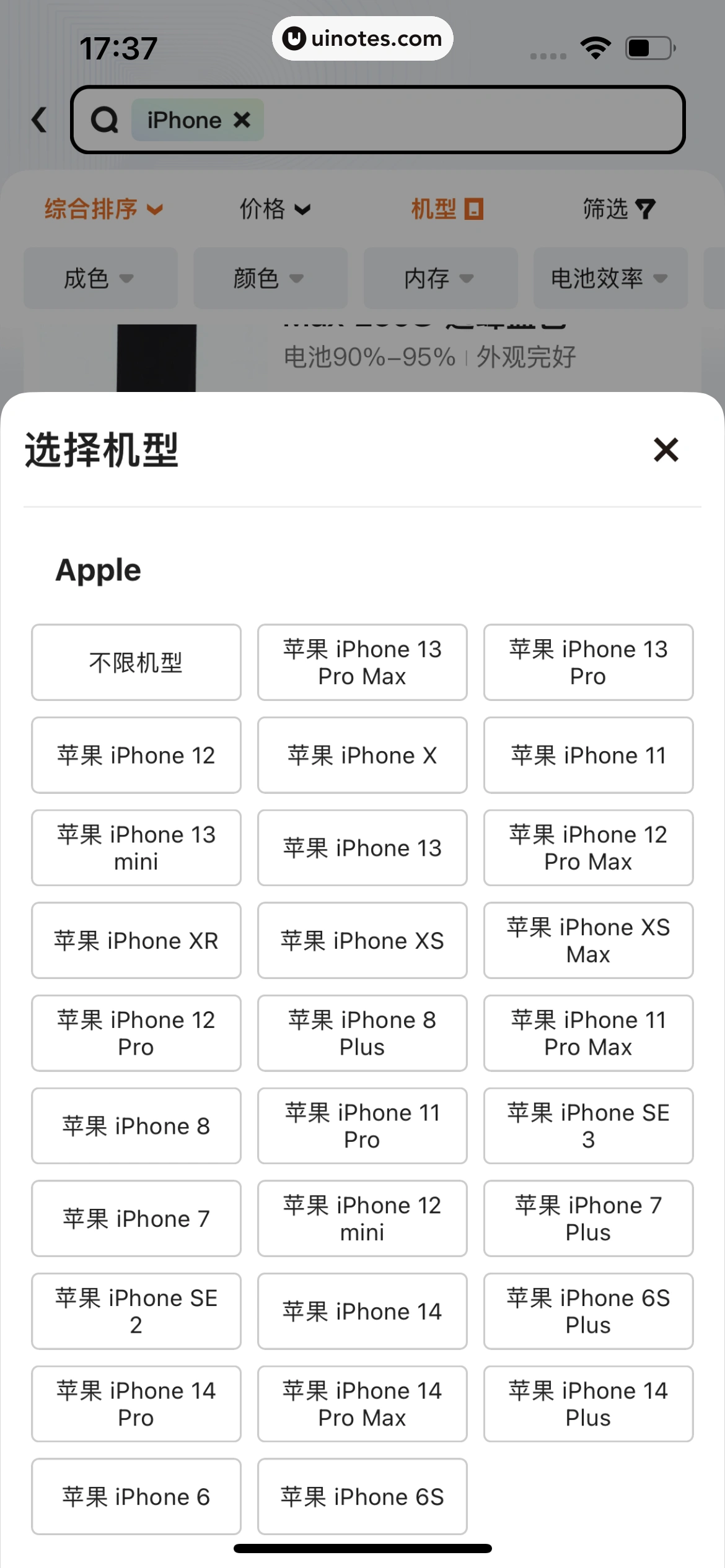
Task: Pick 苹果 iPhone 14 Plus
Action: (x=588, y=1404)
